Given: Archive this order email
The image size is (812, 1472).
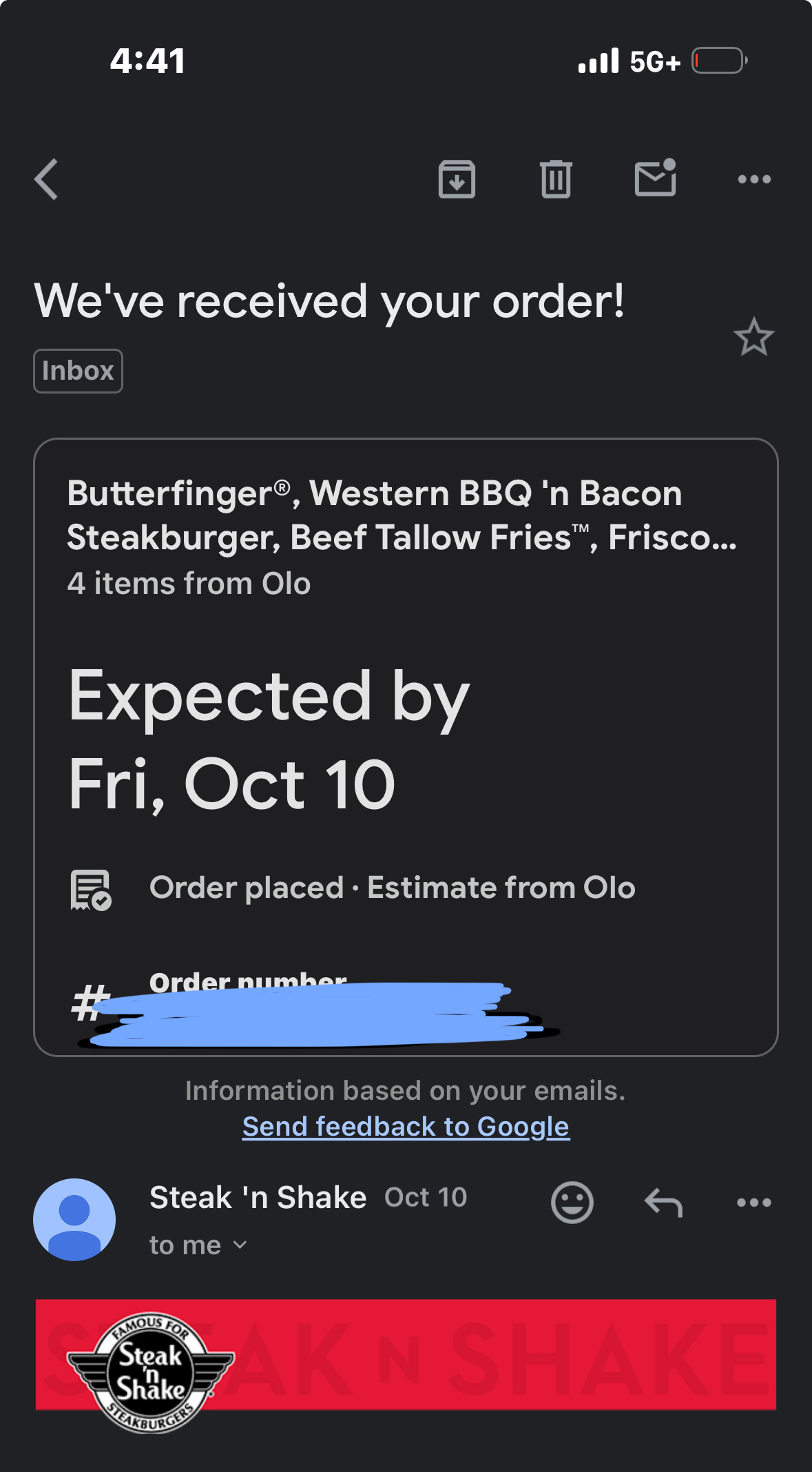Looking at the screenshot, I should click(x=457, y=179).
